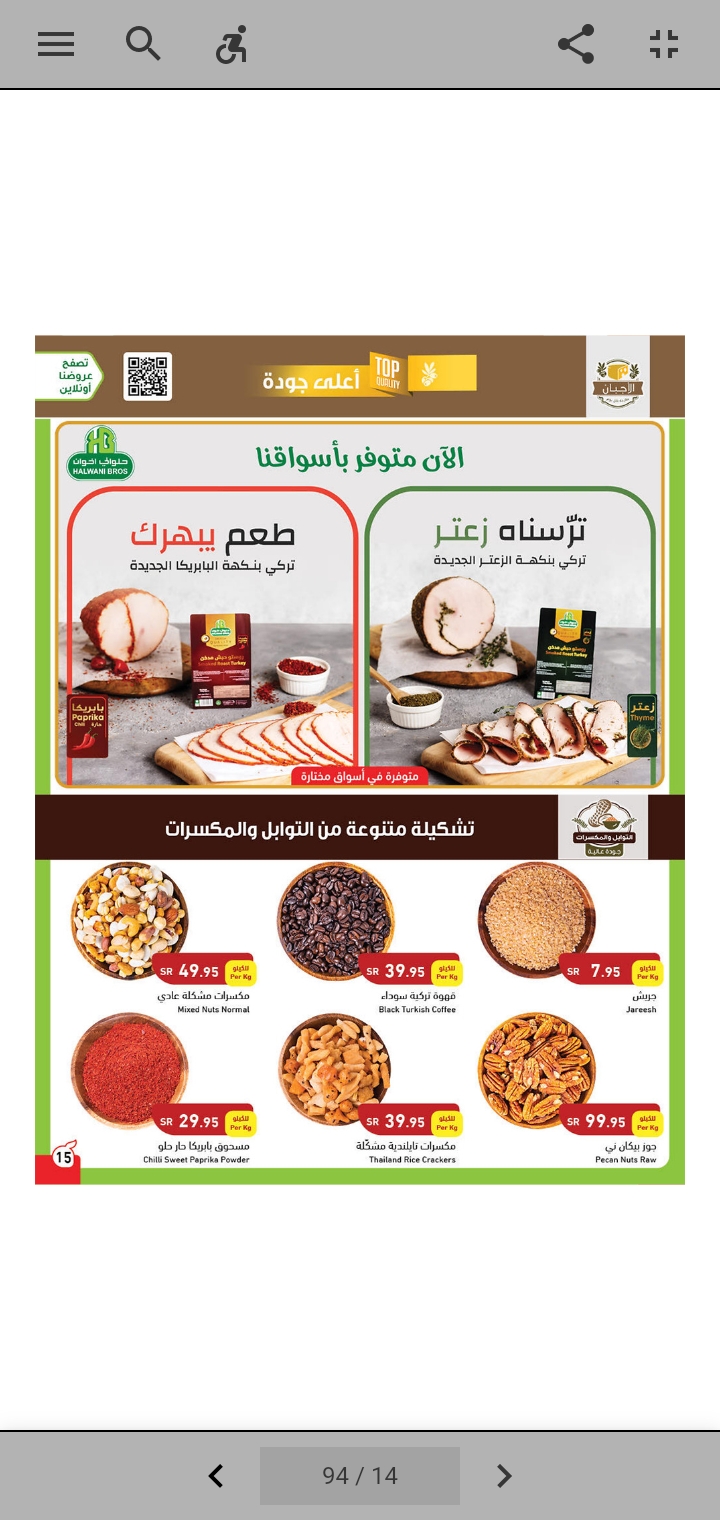Search within the catalog

143,45
